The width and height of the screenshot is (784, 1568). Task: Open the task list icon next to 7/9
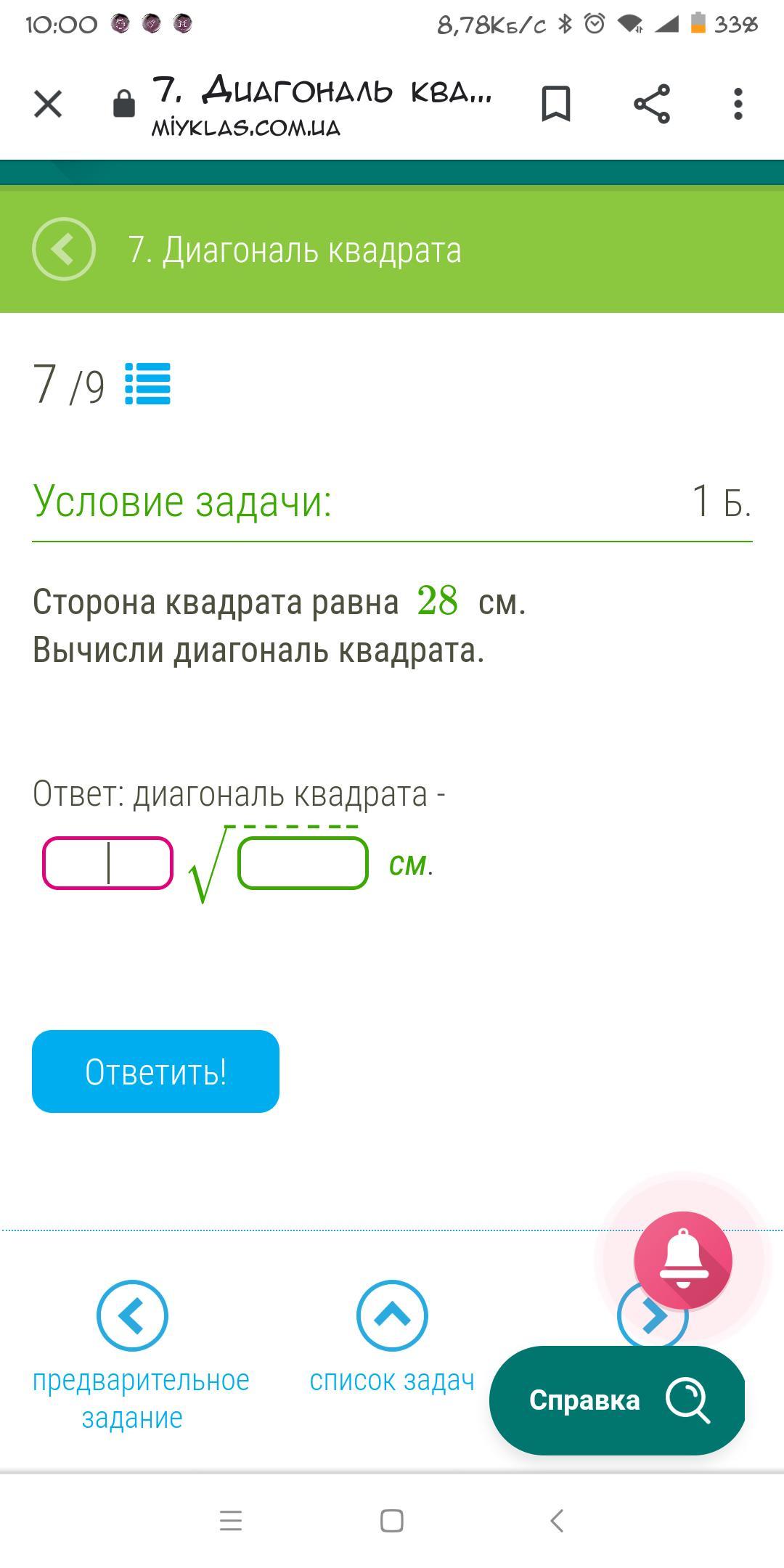pos(148,384)
